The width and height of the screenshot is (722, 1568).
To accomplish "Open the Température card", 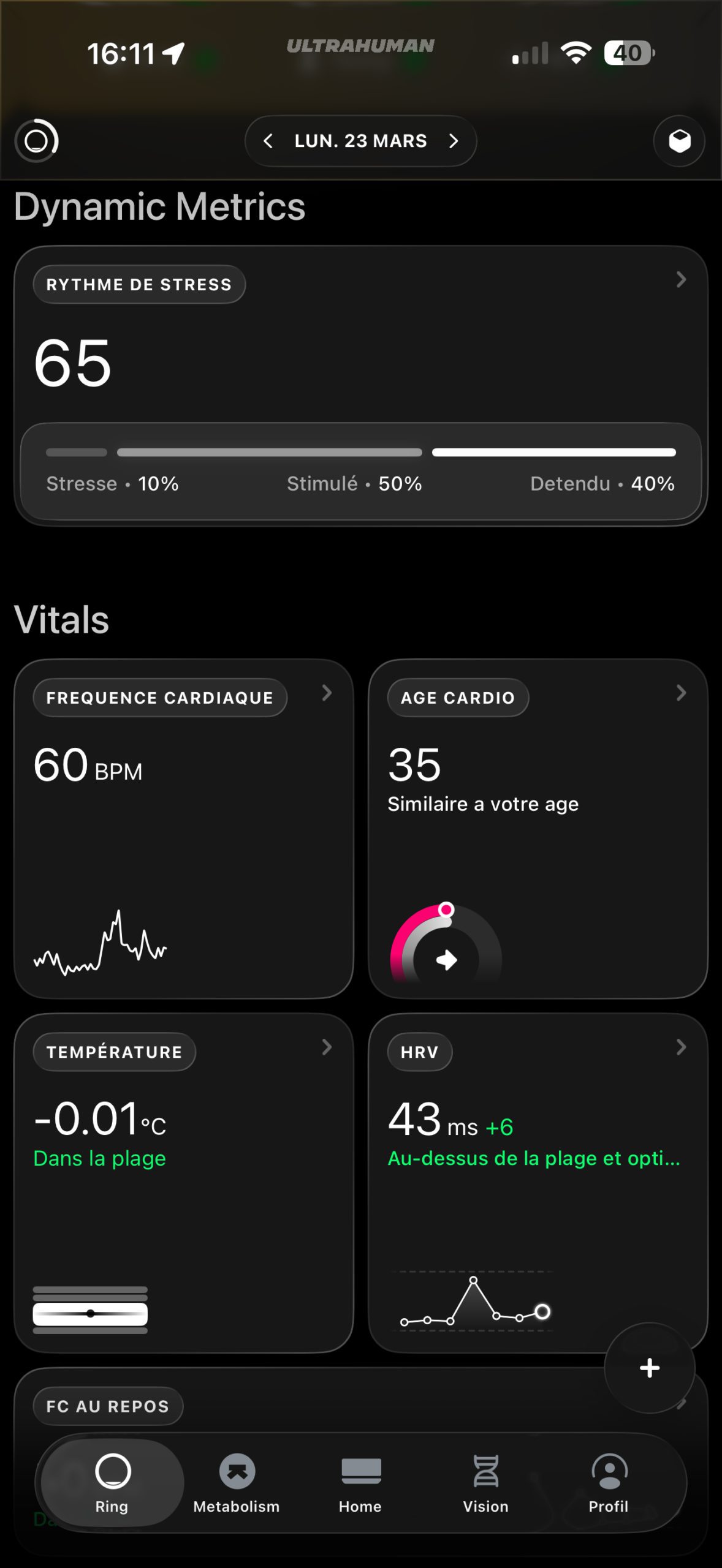I will point(183,1182).
